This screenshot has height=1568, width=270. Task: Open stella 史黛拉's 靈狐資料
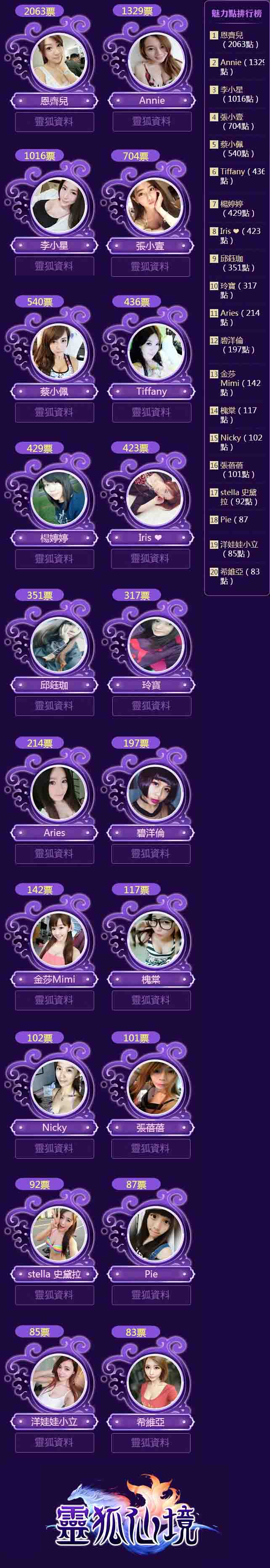[x=54, y=1295]
